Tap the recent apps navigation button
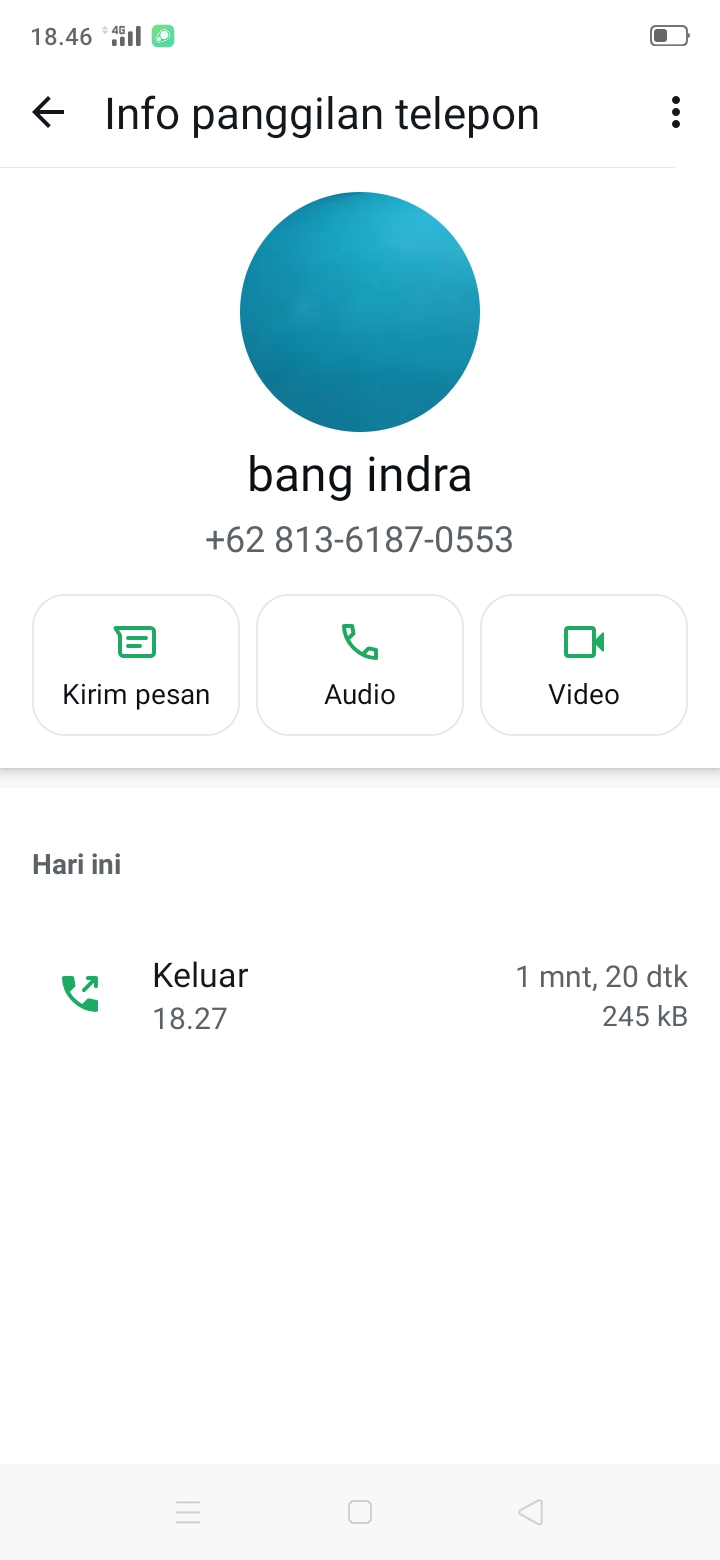720x1560 pixels. [189, 1512]
